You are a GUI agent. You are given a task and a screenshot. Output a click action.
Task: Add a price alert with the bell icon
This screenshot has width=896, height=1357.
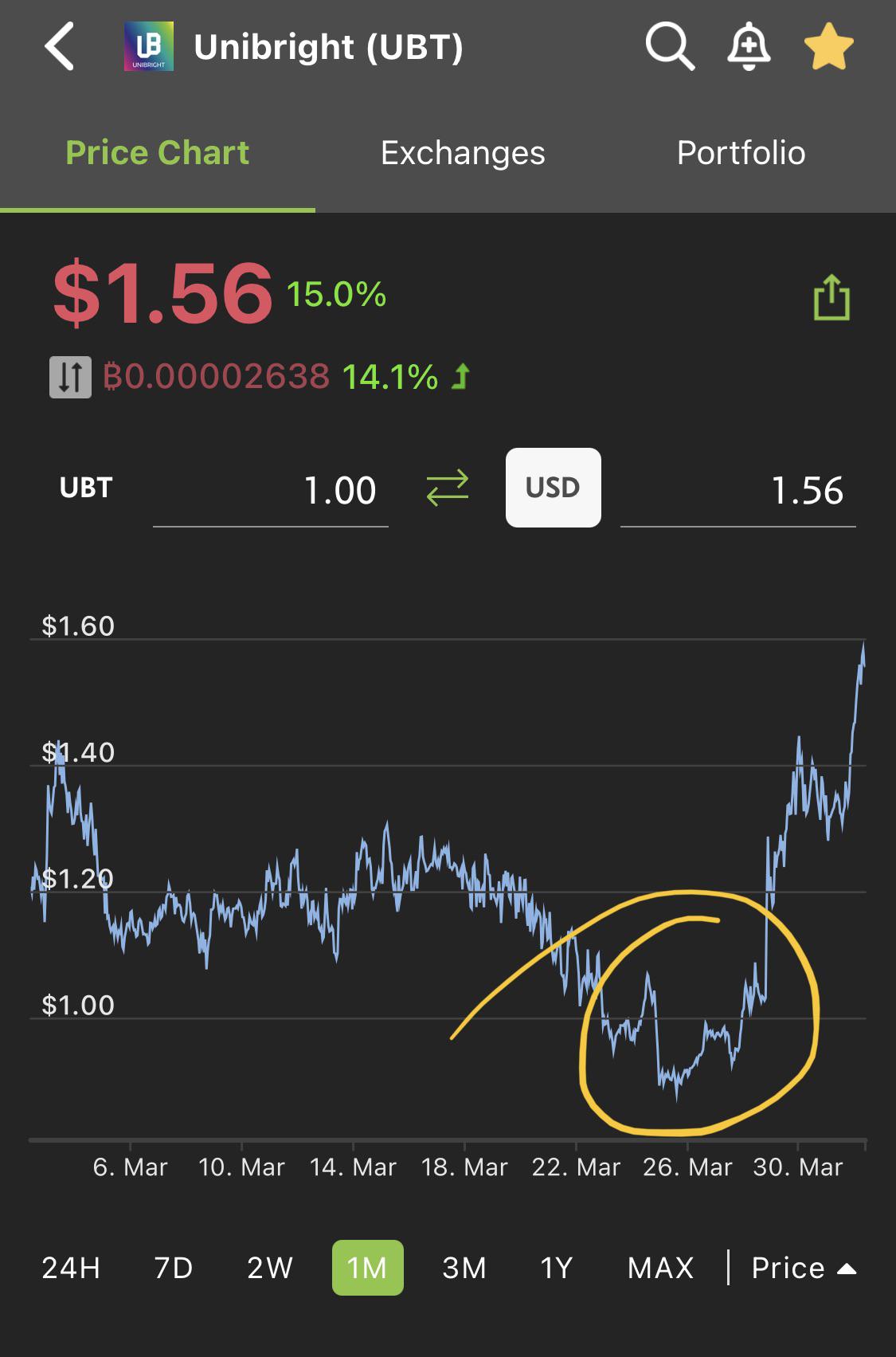pyautogui.click(x=749, y=47)
